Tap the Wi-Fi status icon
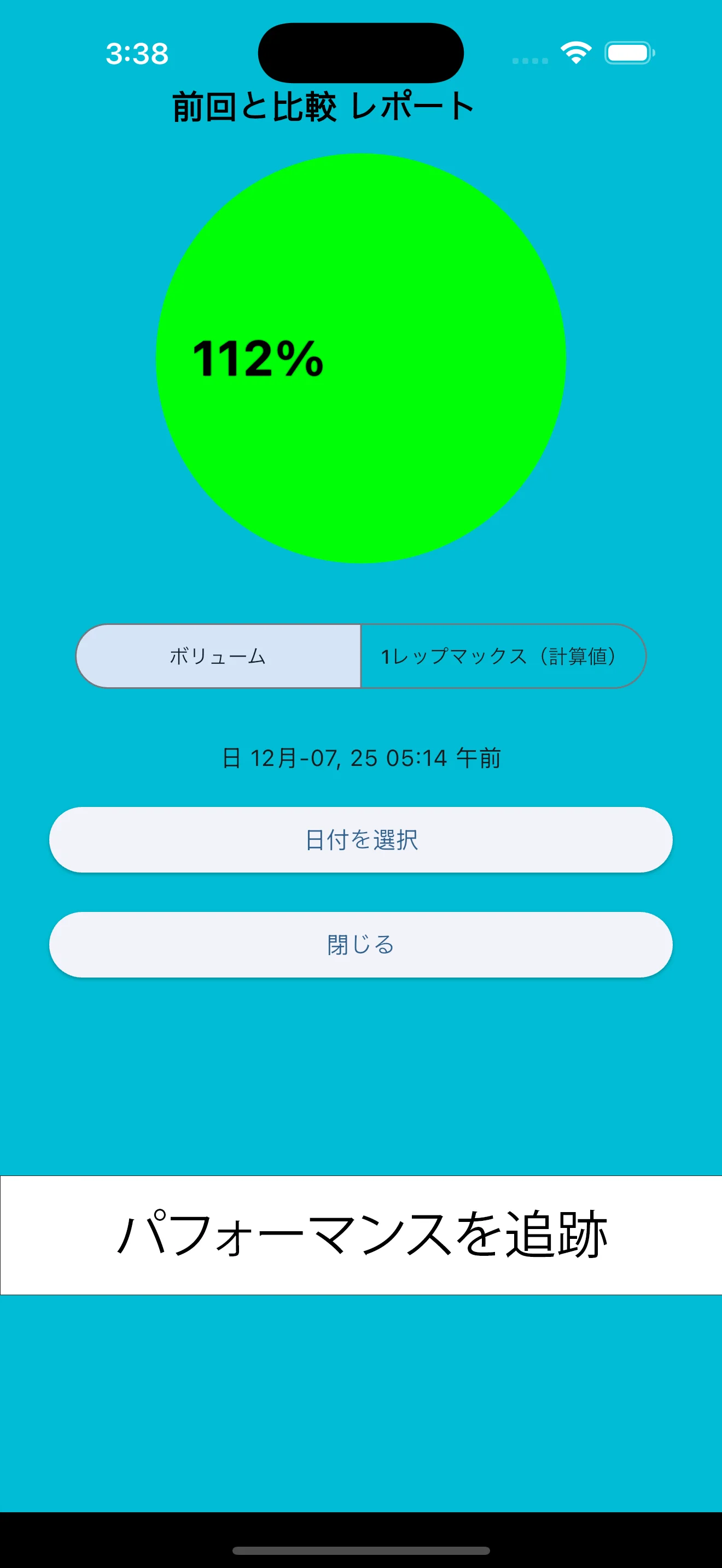 point(575,52)
